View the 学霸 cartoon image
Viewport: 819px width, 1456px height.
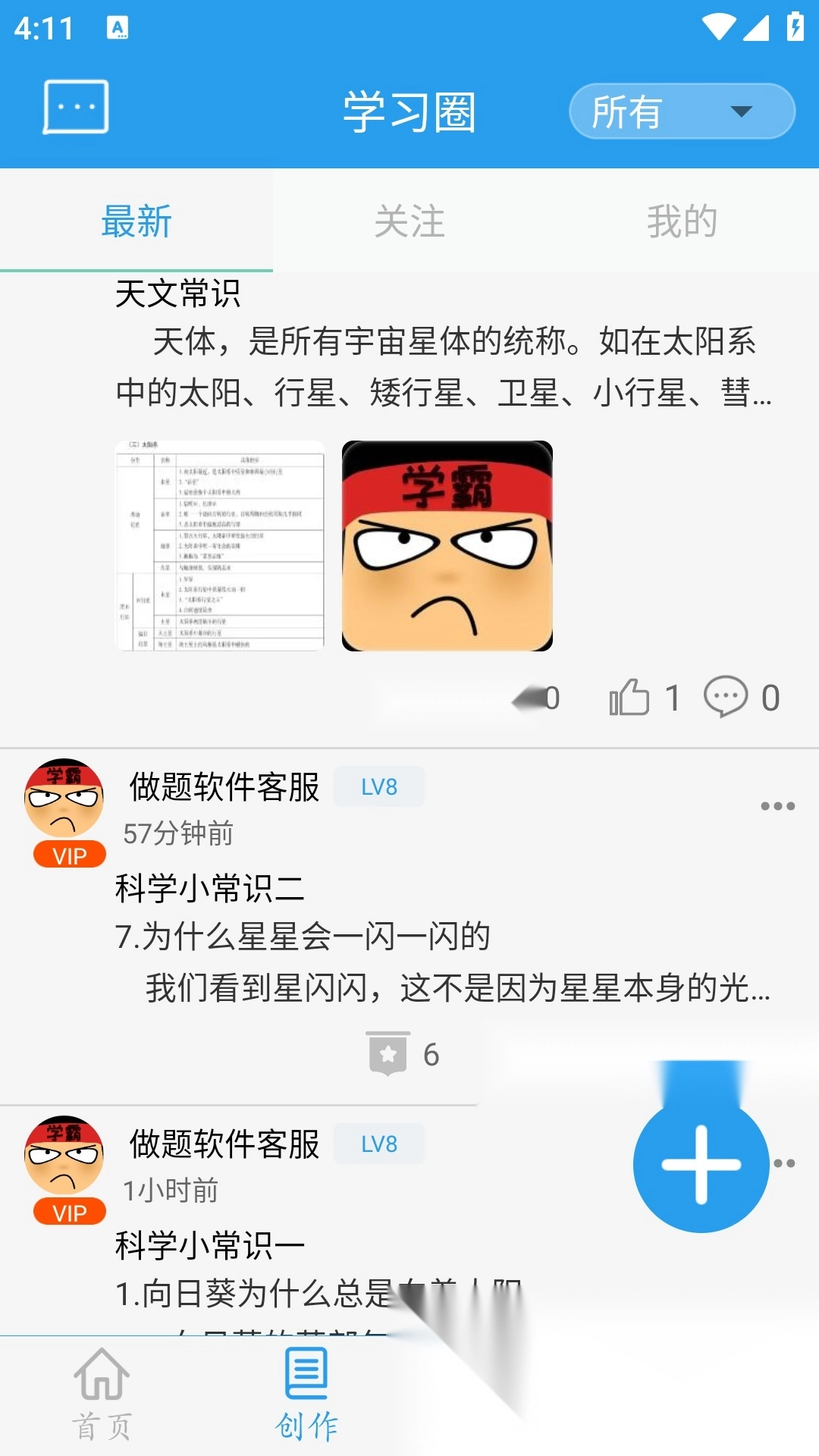[447, 545]
